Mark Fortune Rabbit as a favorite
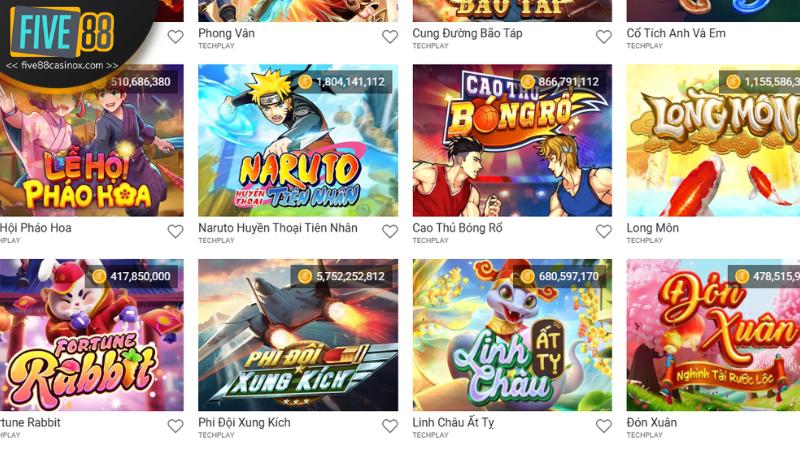This screenshot has height=450, width=800. point(175,426)
